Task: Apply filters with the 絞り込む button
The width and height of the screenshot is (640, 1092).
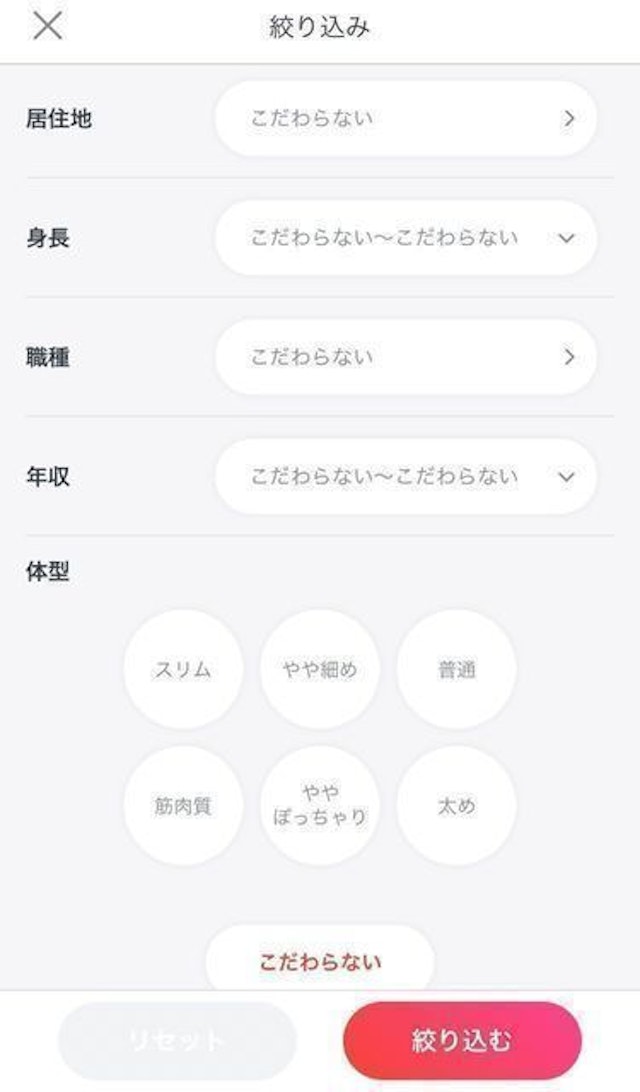Action: [x=462, y=1041]
